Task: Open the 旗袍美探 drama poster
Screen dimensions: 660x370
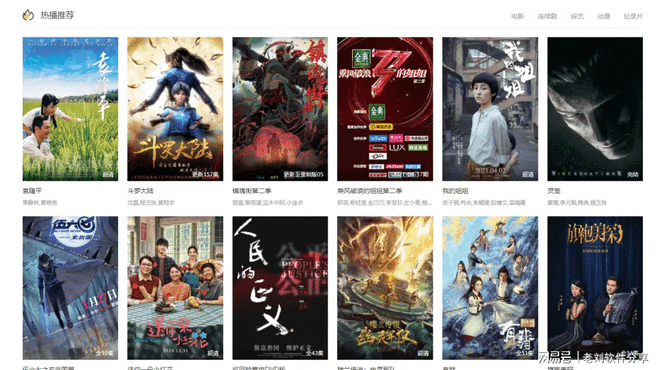Action: pos(595,288)
